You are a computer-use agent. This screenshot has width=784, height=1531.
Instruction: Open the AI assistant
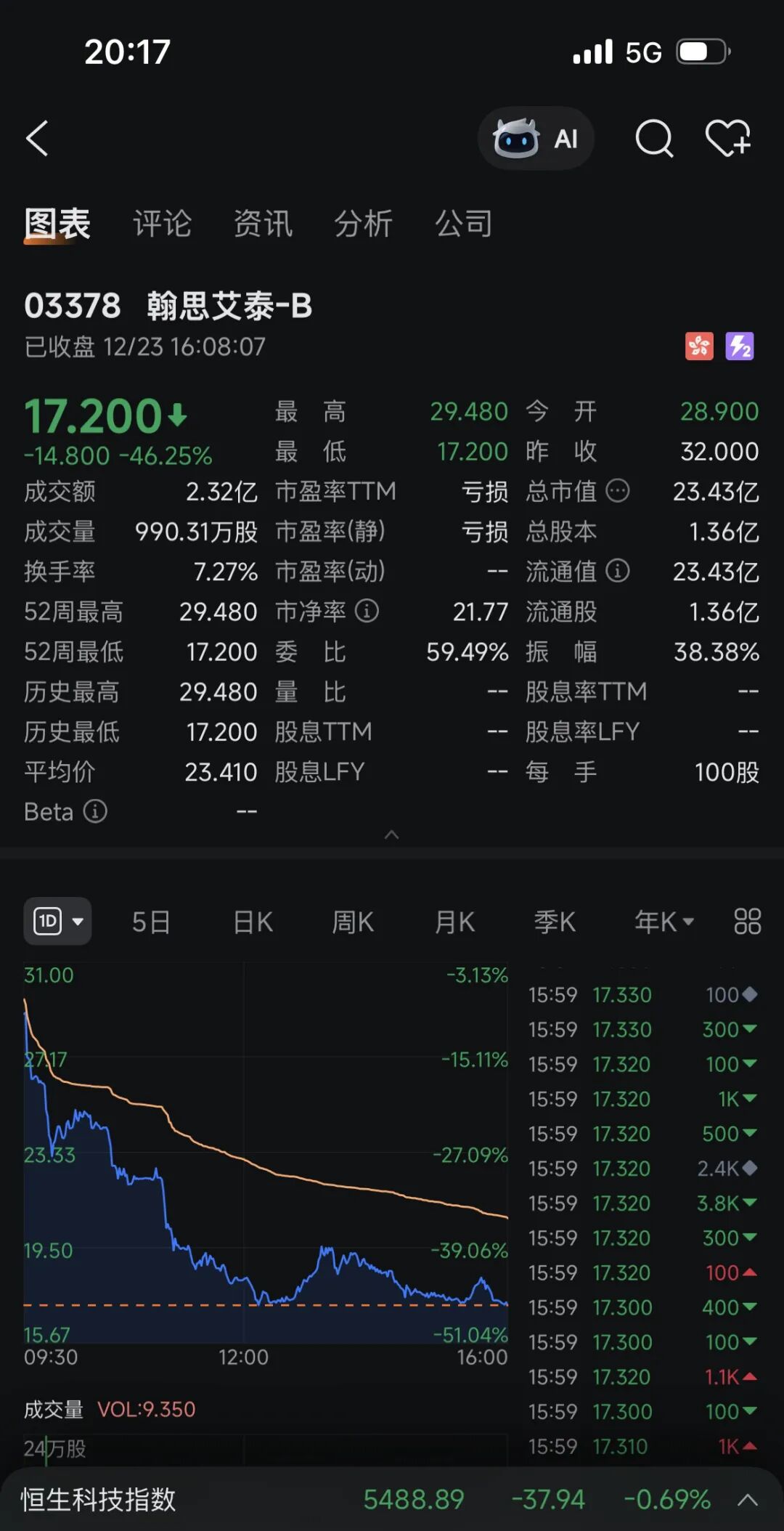click(536, 138)
